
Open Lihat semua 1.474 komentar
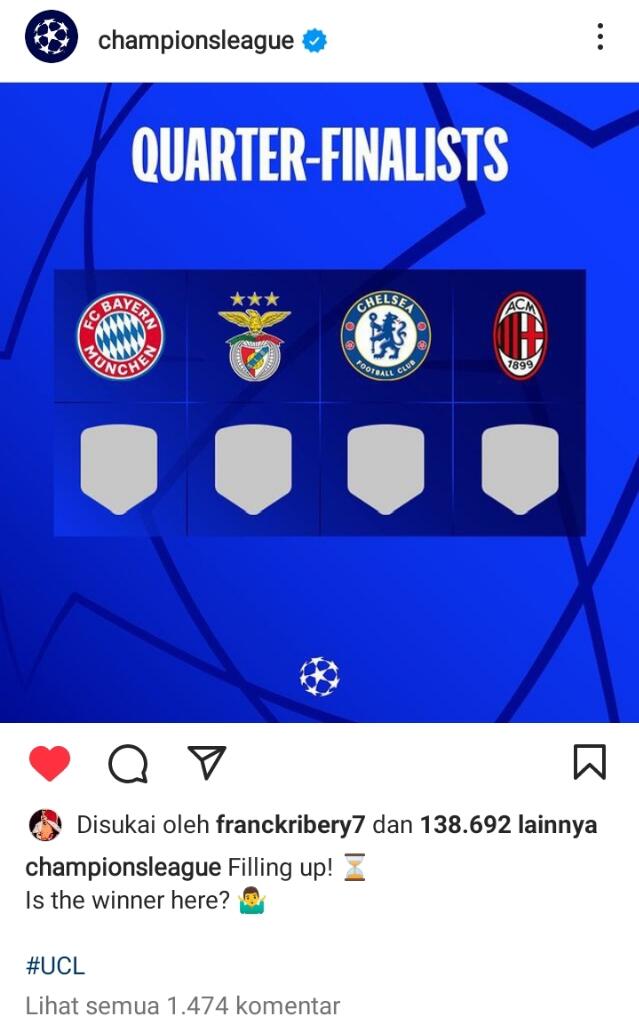pyautogui.click(x=182, y=1005)
